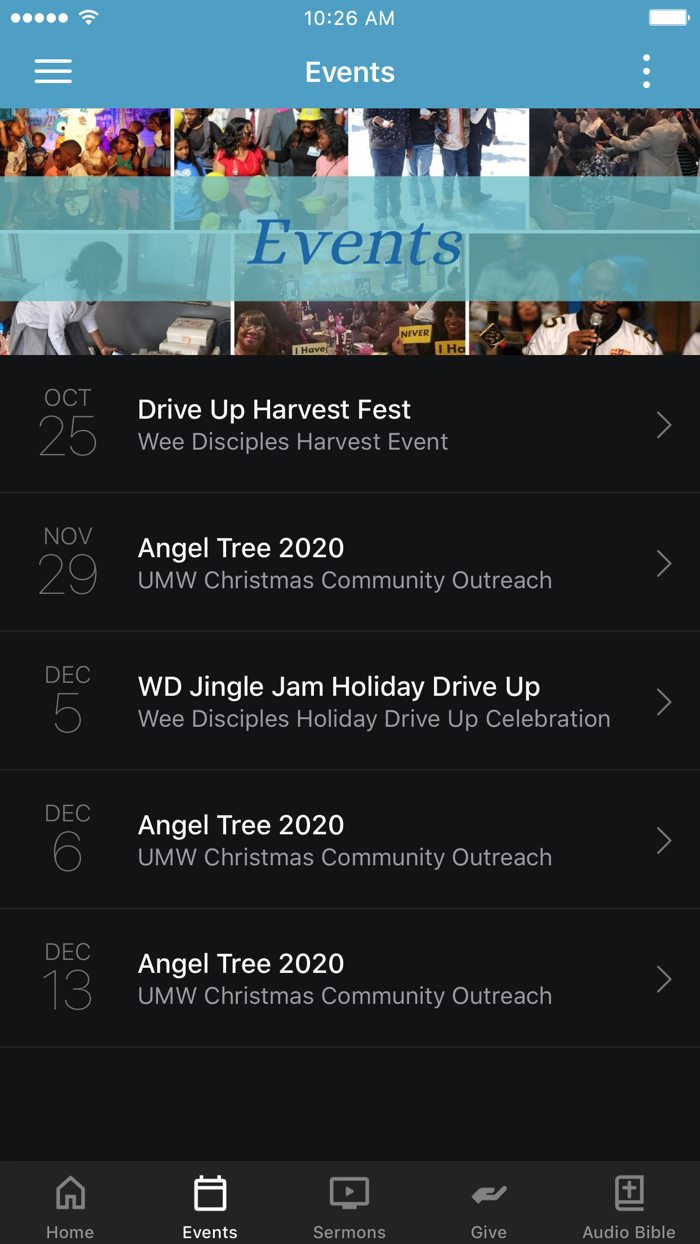The height and width of the screenshot is (1244, 700).
Task: View Angel Tree 2020 on Nov 29
Action: (x=350, y=563)
